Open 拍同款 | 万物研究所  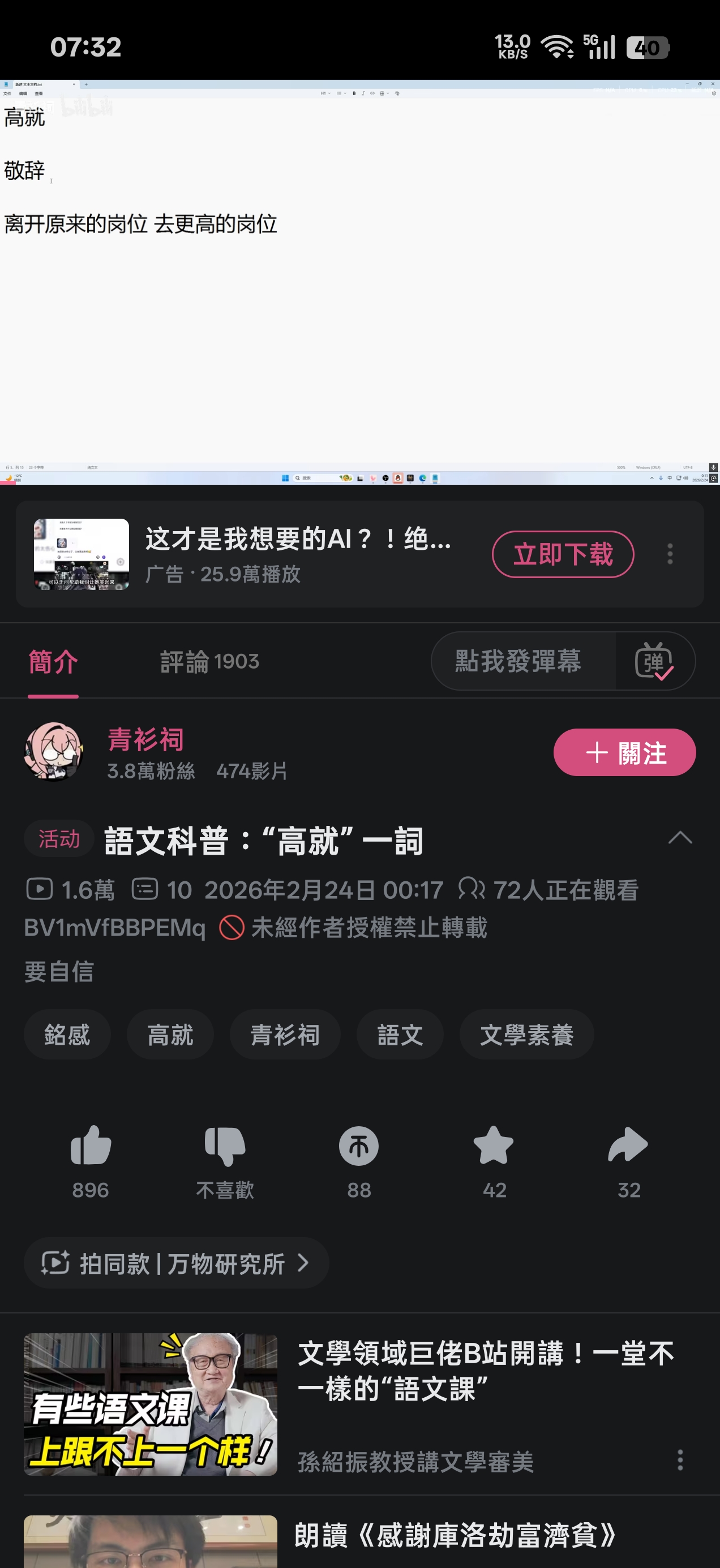[177, 1264]
